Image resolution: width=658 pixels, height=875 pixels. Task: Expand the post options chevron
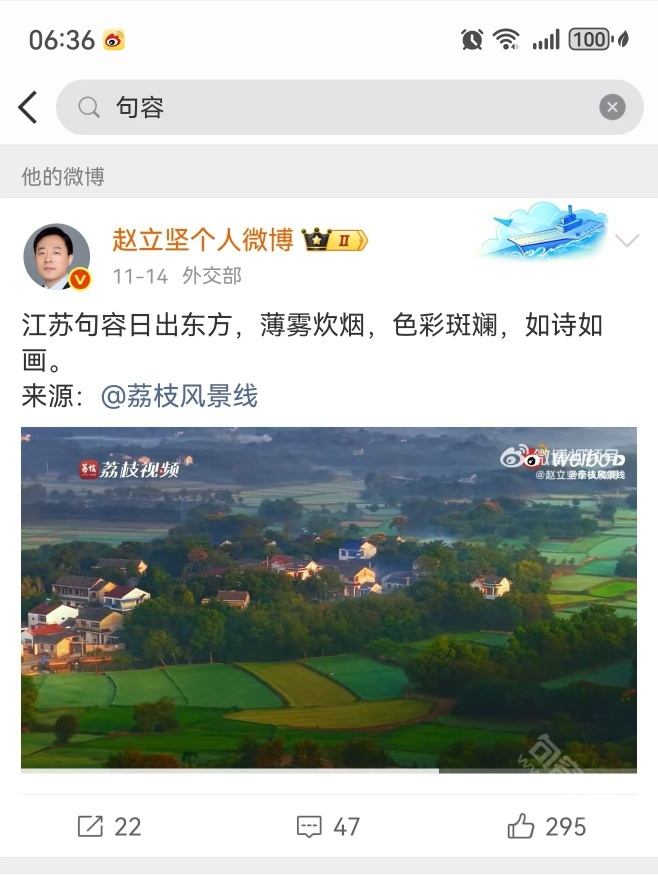click(x=627, y=241)
